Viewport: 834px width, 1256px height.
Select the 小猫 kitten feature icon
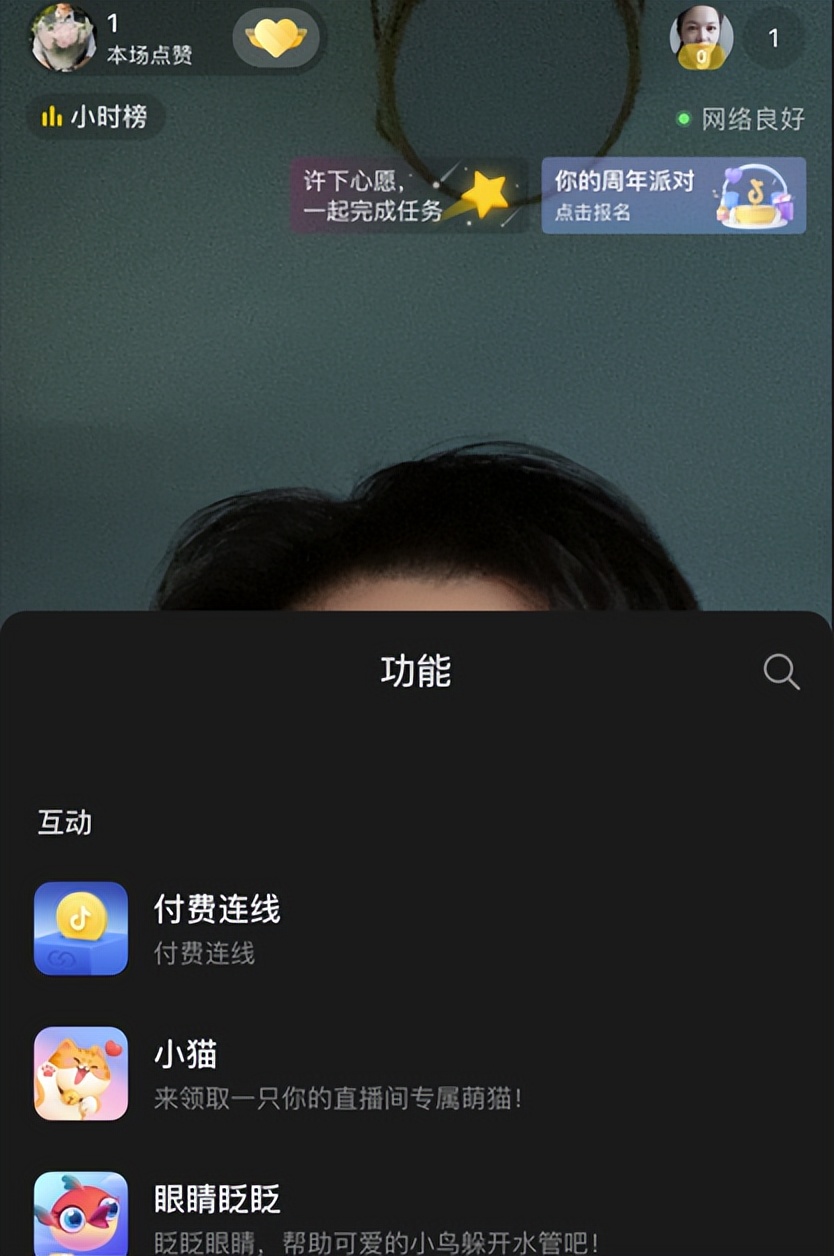click(x=80, y=1075)
